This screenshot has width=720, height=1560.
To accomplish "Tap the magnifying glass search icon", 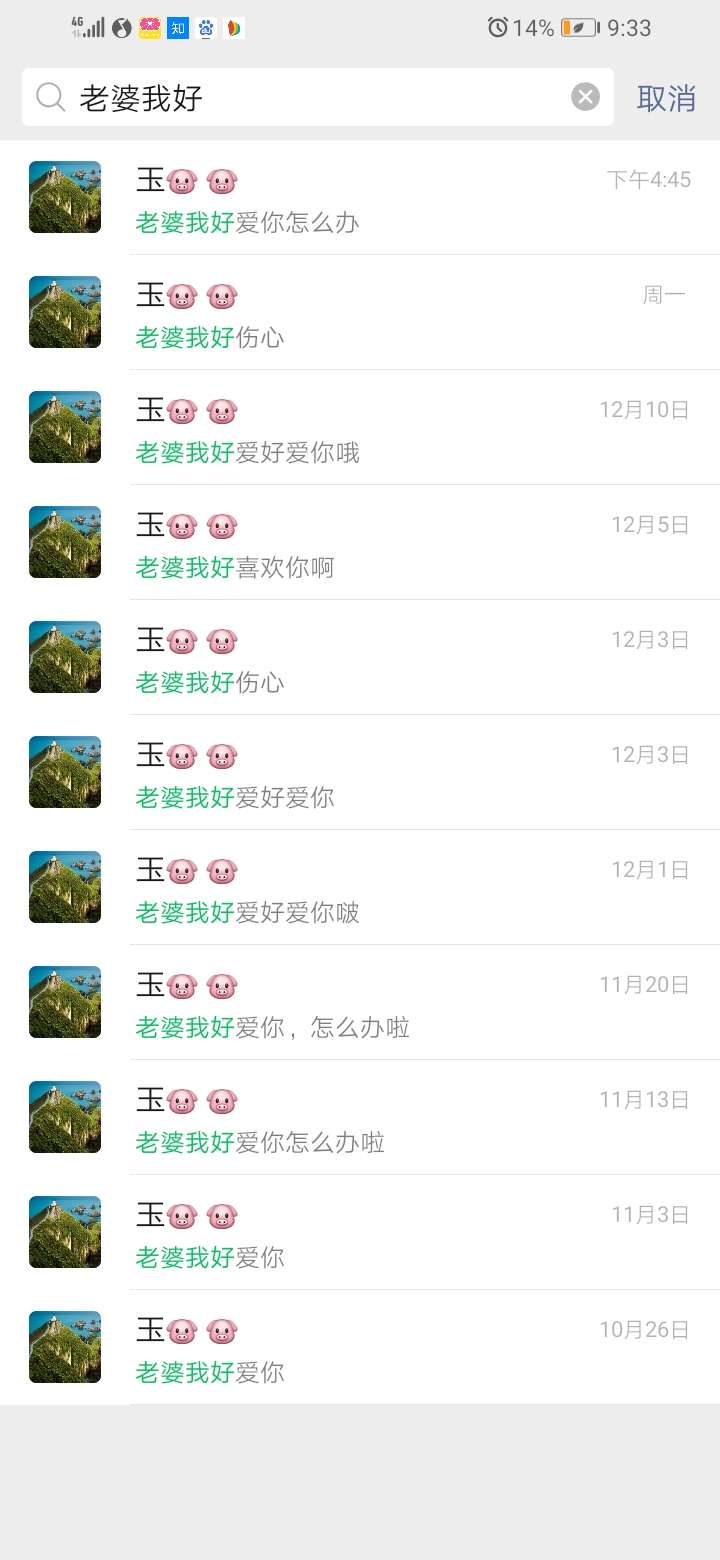I will click(48, 96).
